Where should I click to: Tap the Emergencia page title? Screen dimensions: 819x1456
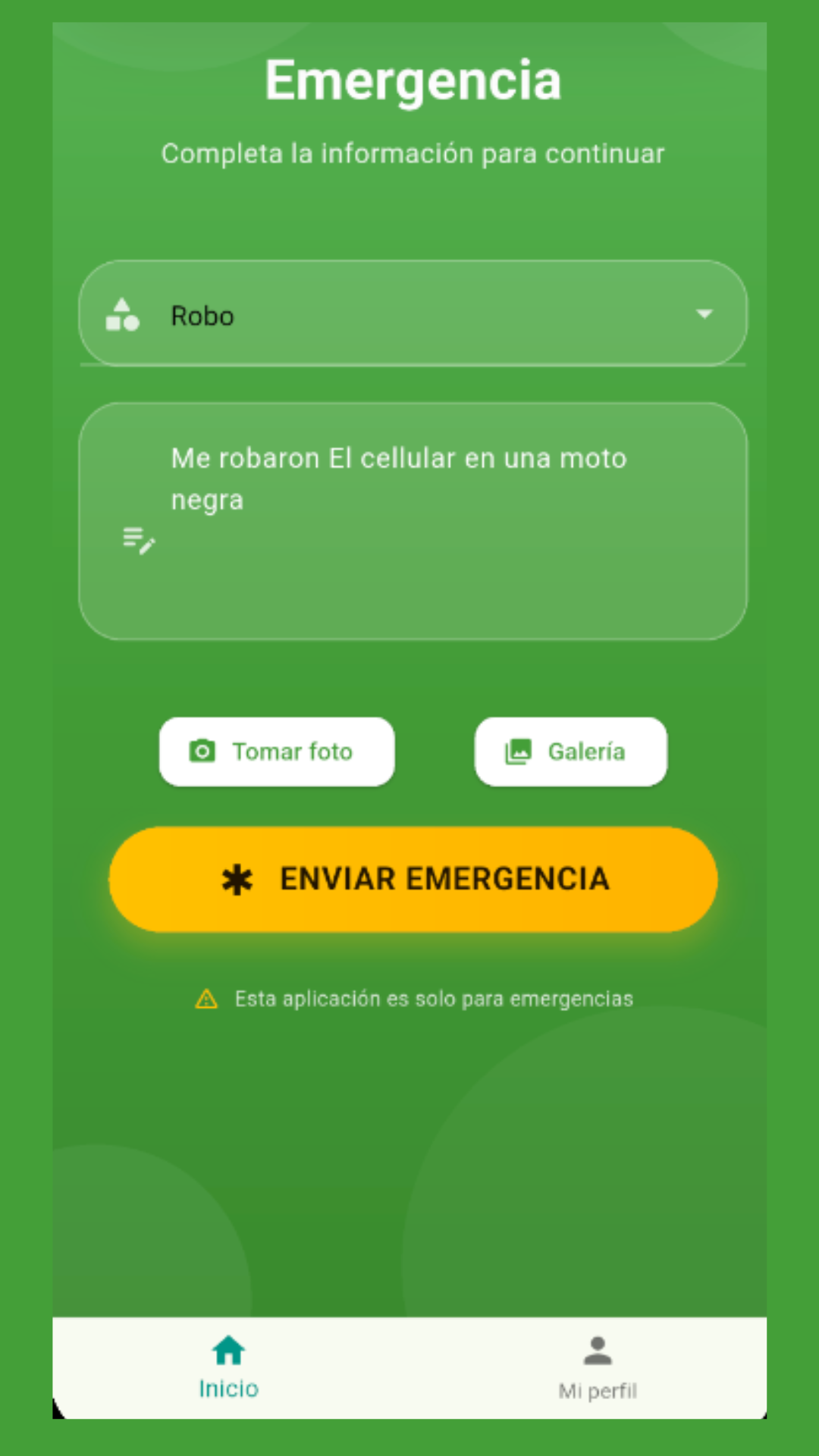click(x=412, y=79)
